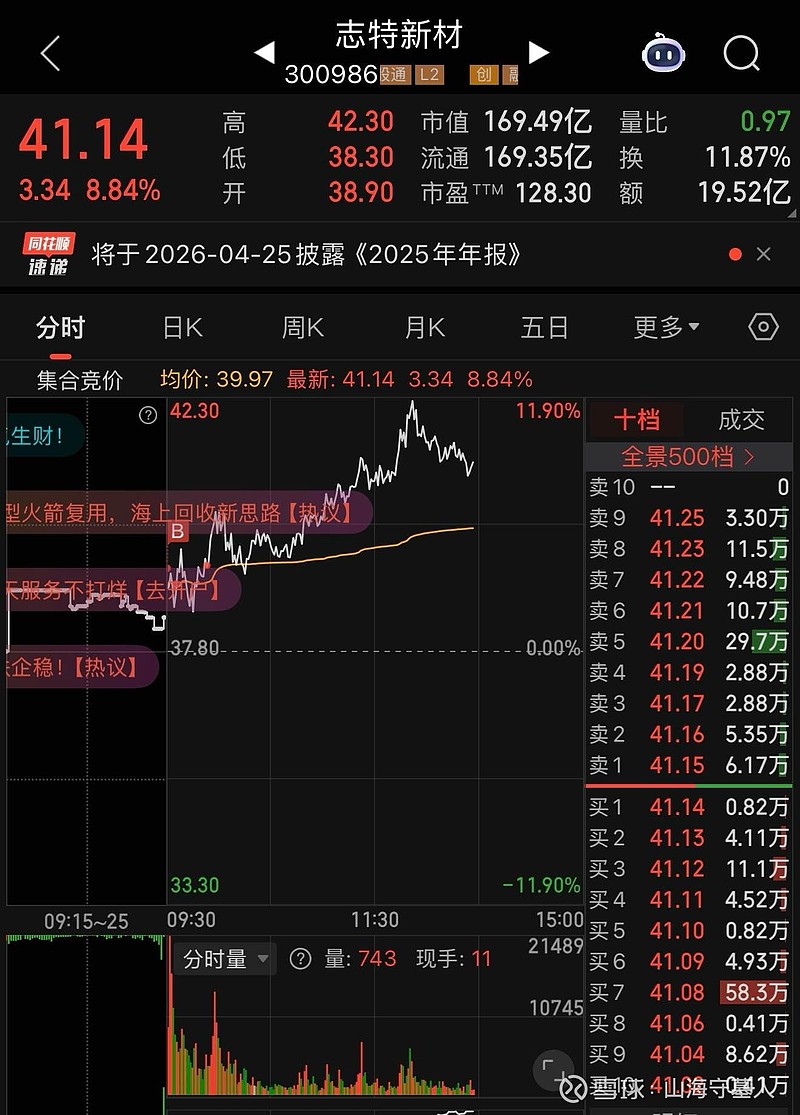Click the red notification dot in the banner

click(736, 254)
